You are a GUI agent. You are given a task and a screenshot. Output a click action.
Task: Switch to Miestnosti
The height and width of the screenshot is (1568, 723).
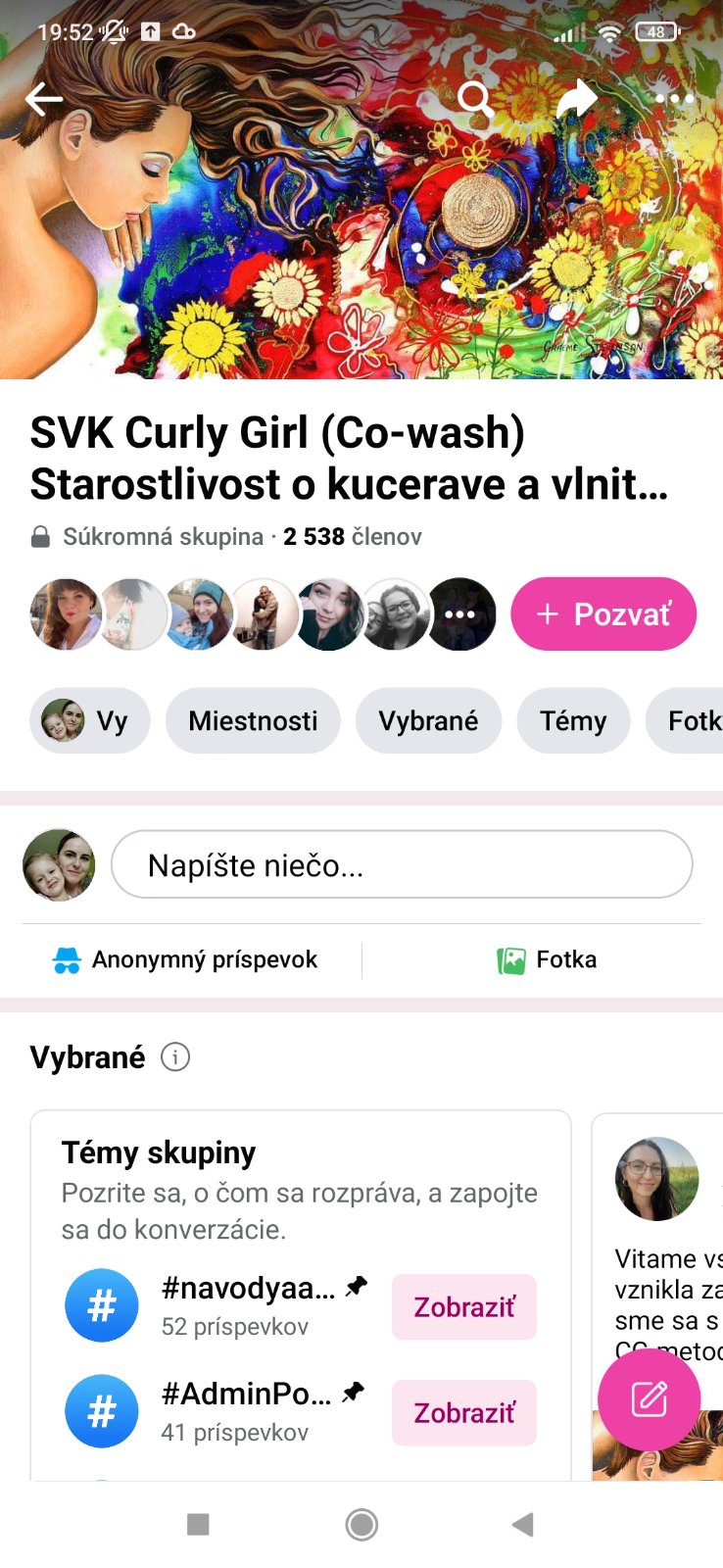[x=253, y=721]
